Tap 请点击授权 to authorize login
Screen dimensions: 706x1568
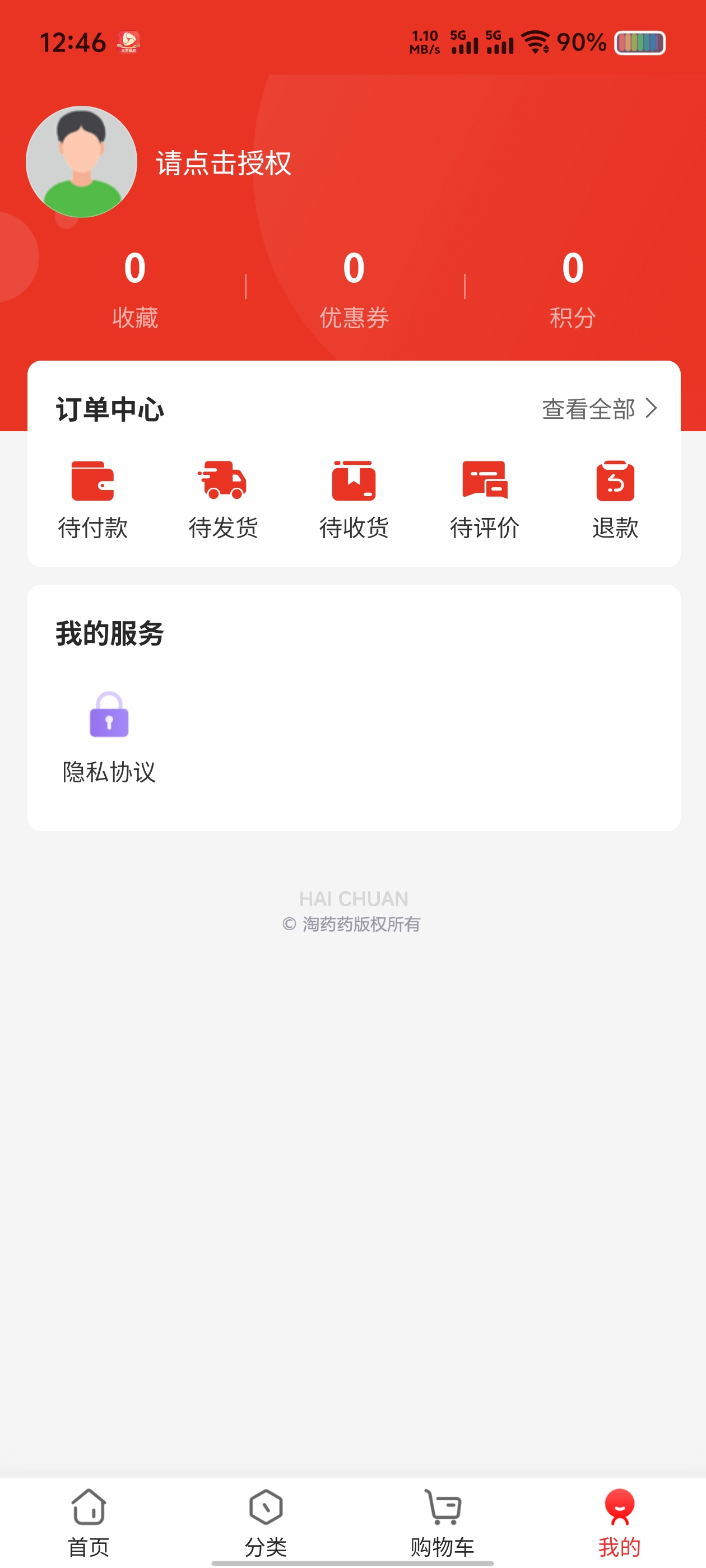(223, 163)
